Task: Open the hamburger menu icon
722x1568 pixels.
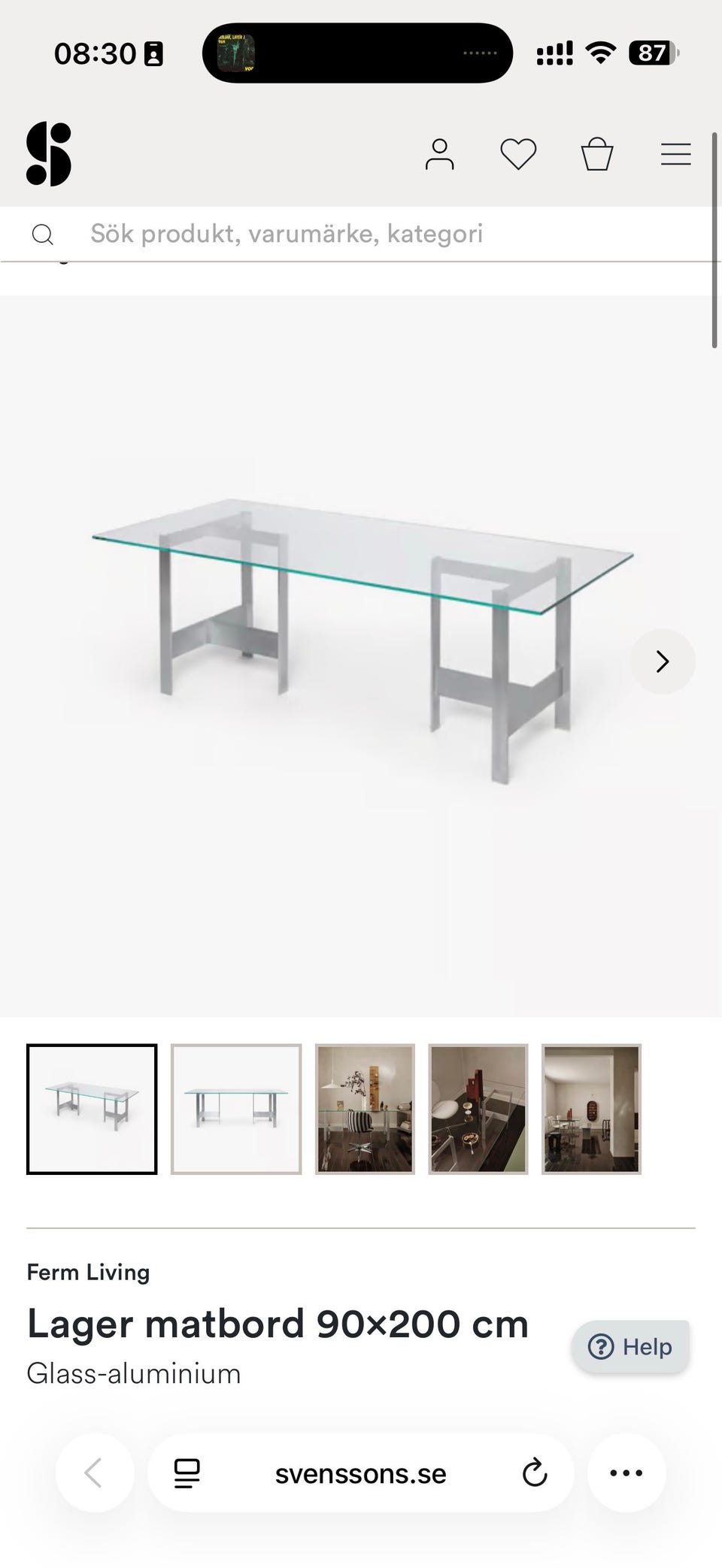Action: coord(675,154)
